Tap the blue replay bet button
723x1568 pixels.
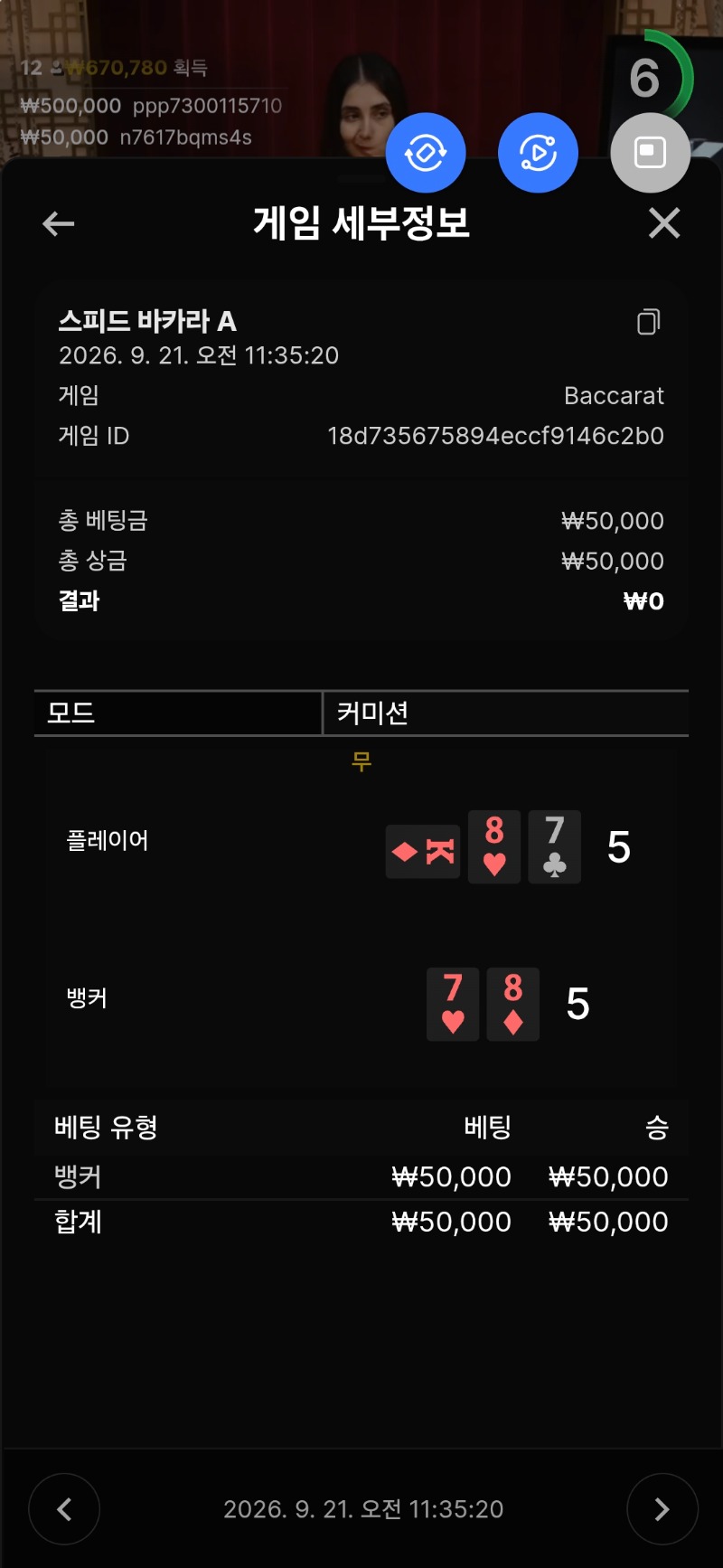[x=538, y=153]
